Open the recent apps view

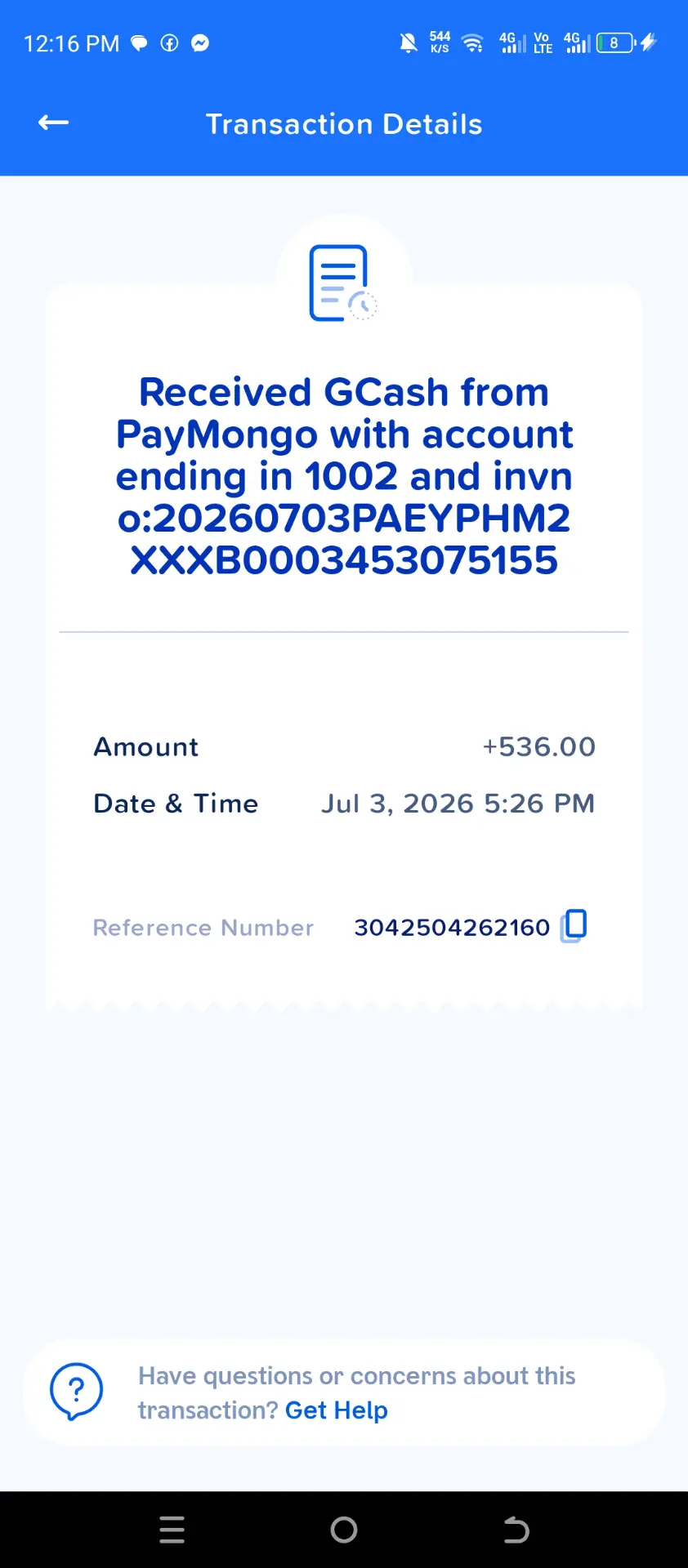tap(172, 1530)
